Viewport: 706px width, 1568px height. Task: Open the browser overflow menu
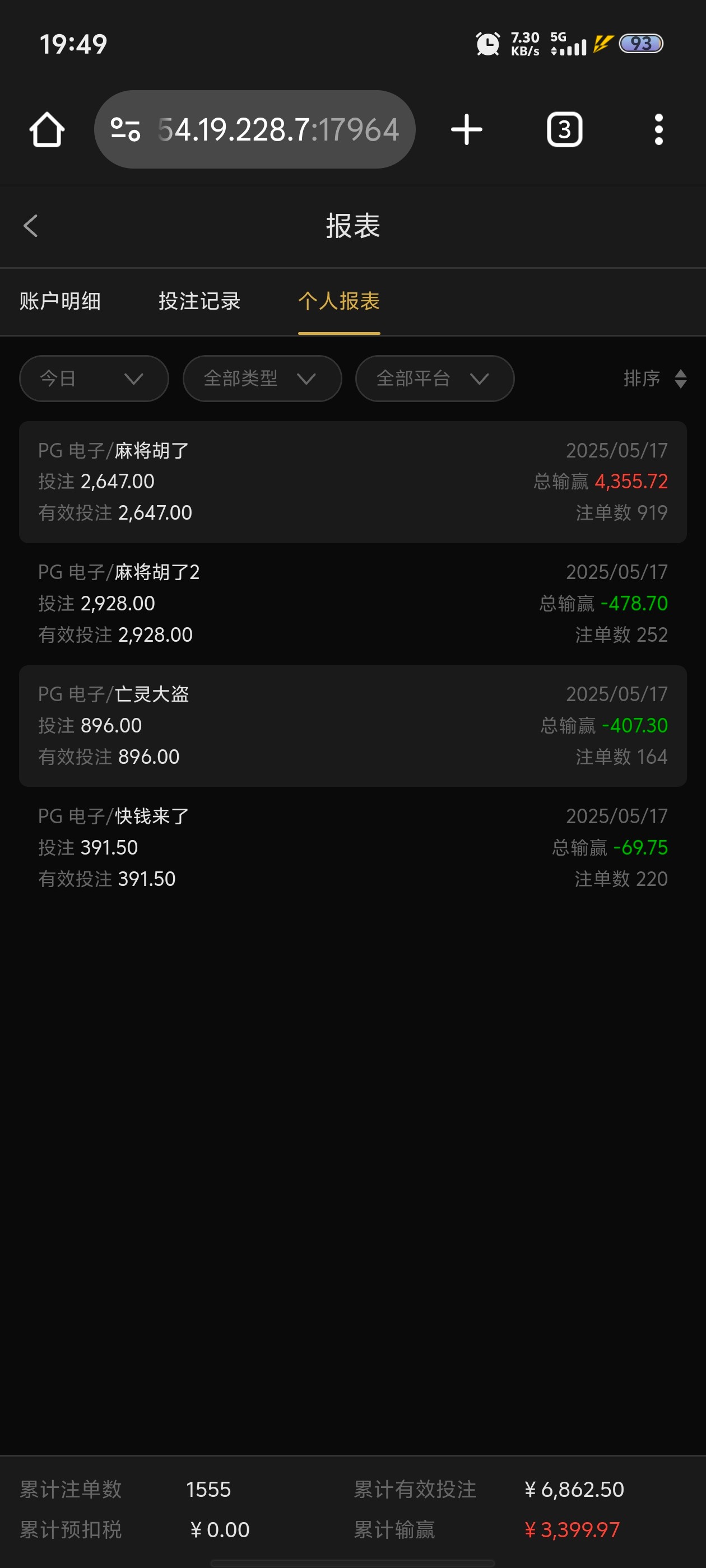click(658, 130)
